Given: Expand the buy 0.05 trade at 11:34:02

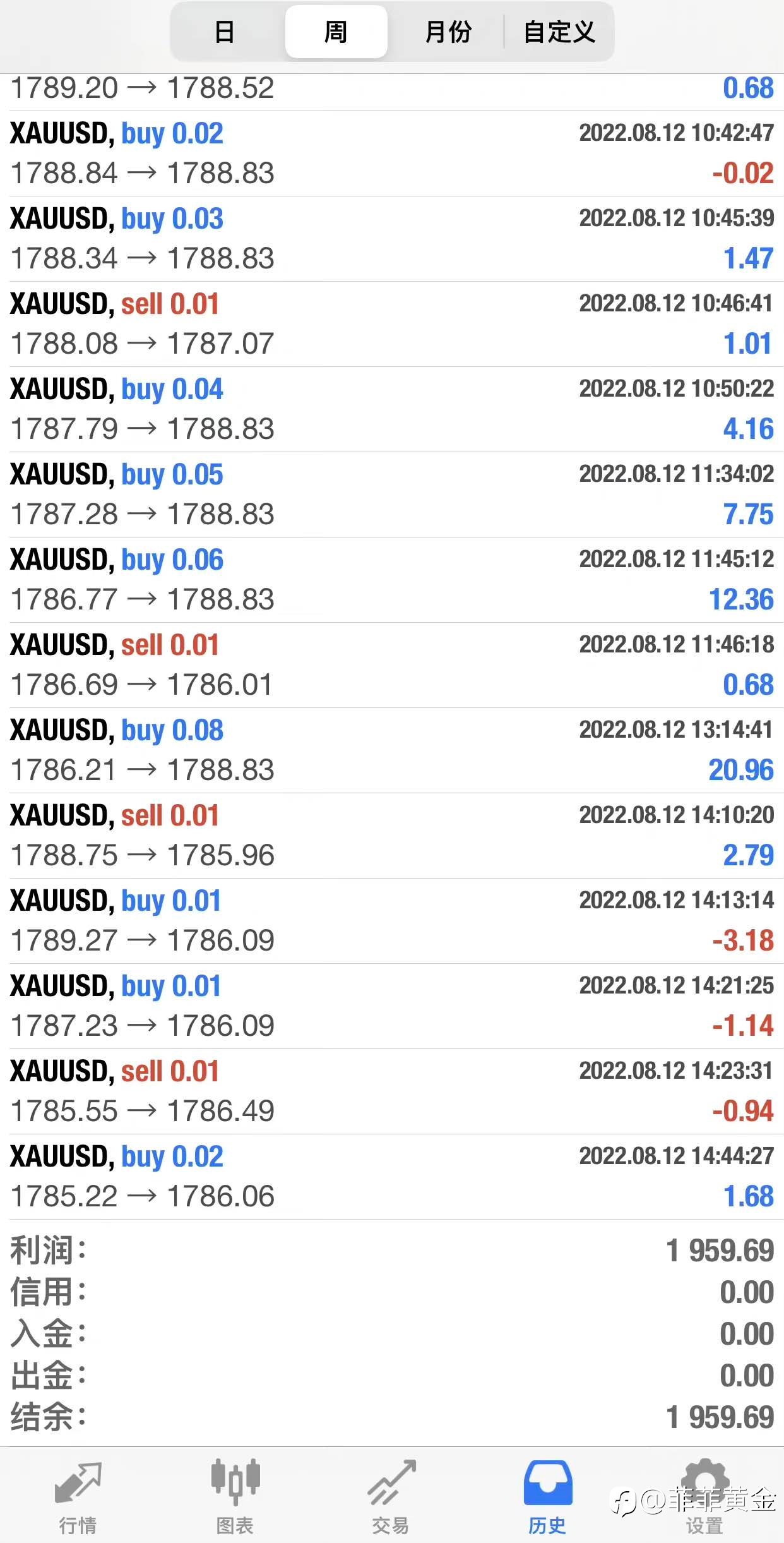Looking at the screenshot, I should click(x=392, y=495).
